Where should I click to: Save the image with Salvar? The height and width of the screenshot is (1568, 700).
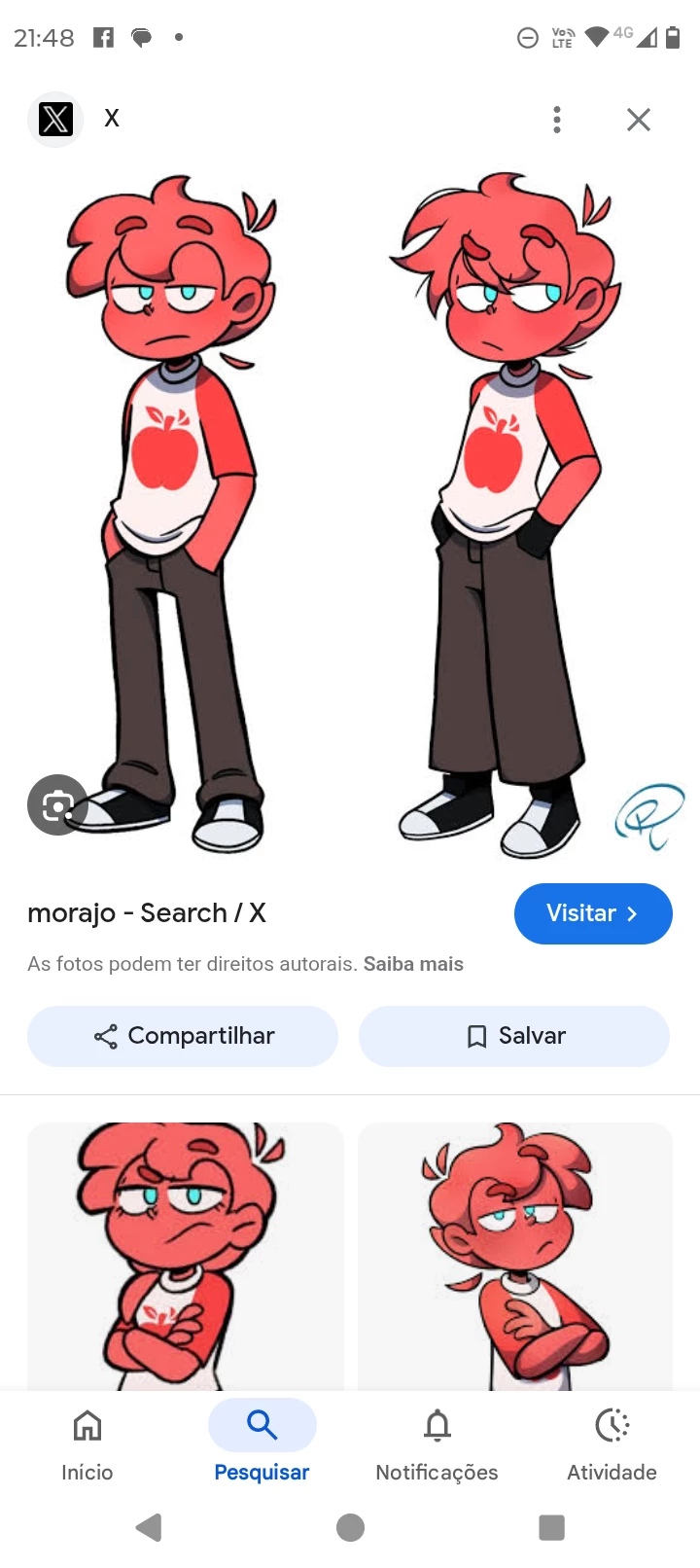tap(514, 1036)
